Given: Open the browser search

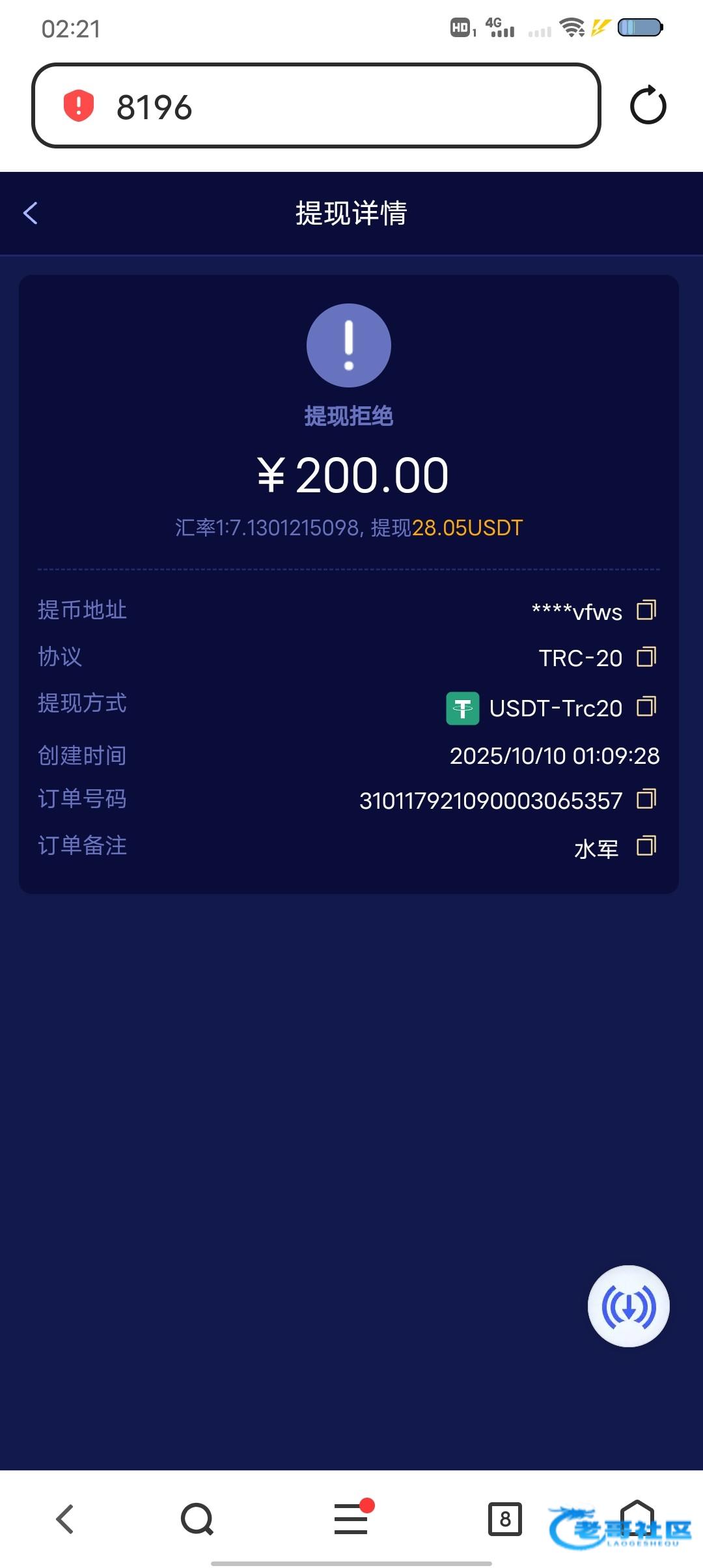Looking at the screenshot, I should [x=197, y=1519].
